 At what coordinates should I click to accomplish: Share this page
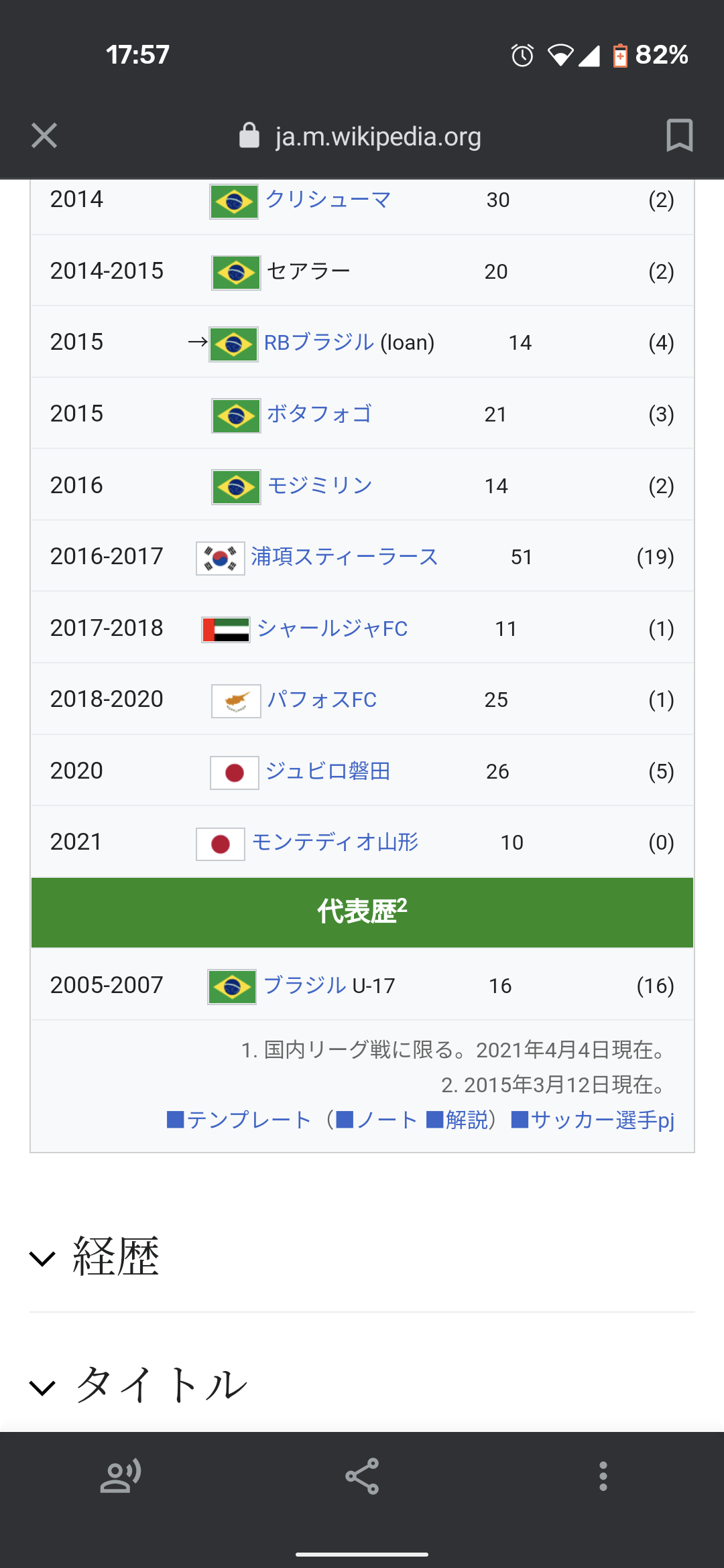pos(362,1476)
